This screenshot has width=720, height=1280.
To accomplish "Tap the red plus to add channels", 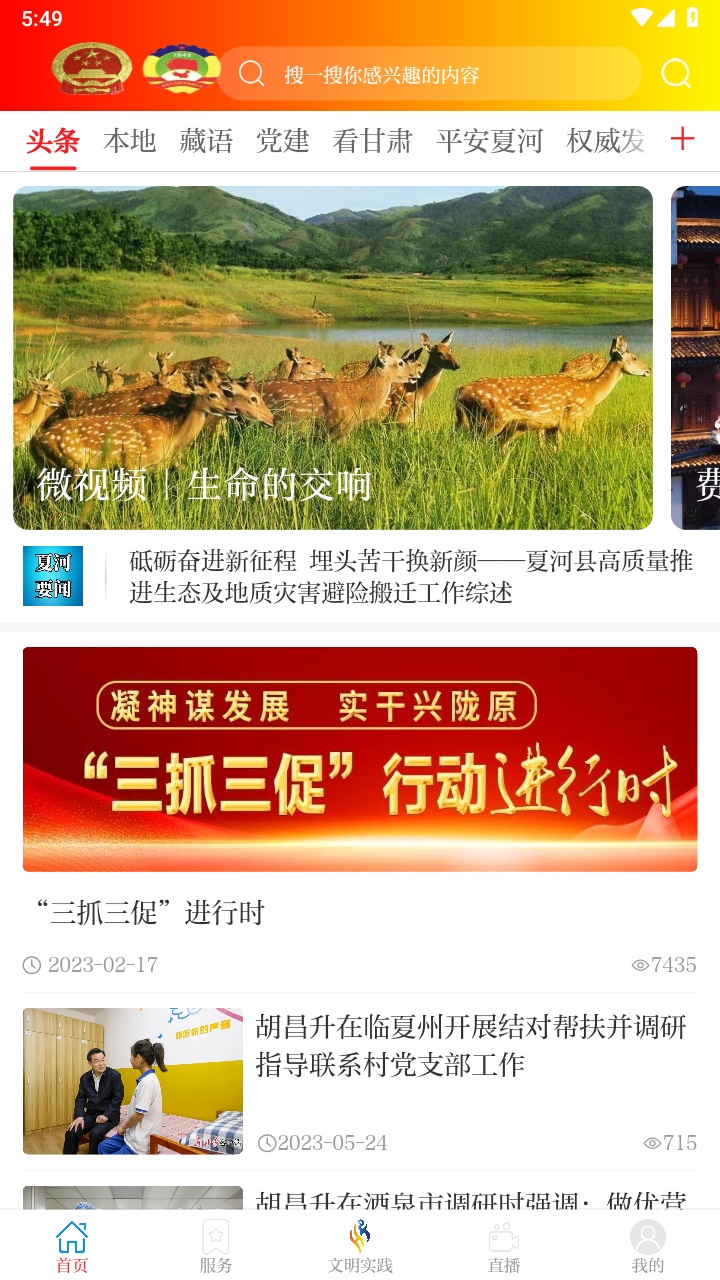I will [x=682, y=139].
